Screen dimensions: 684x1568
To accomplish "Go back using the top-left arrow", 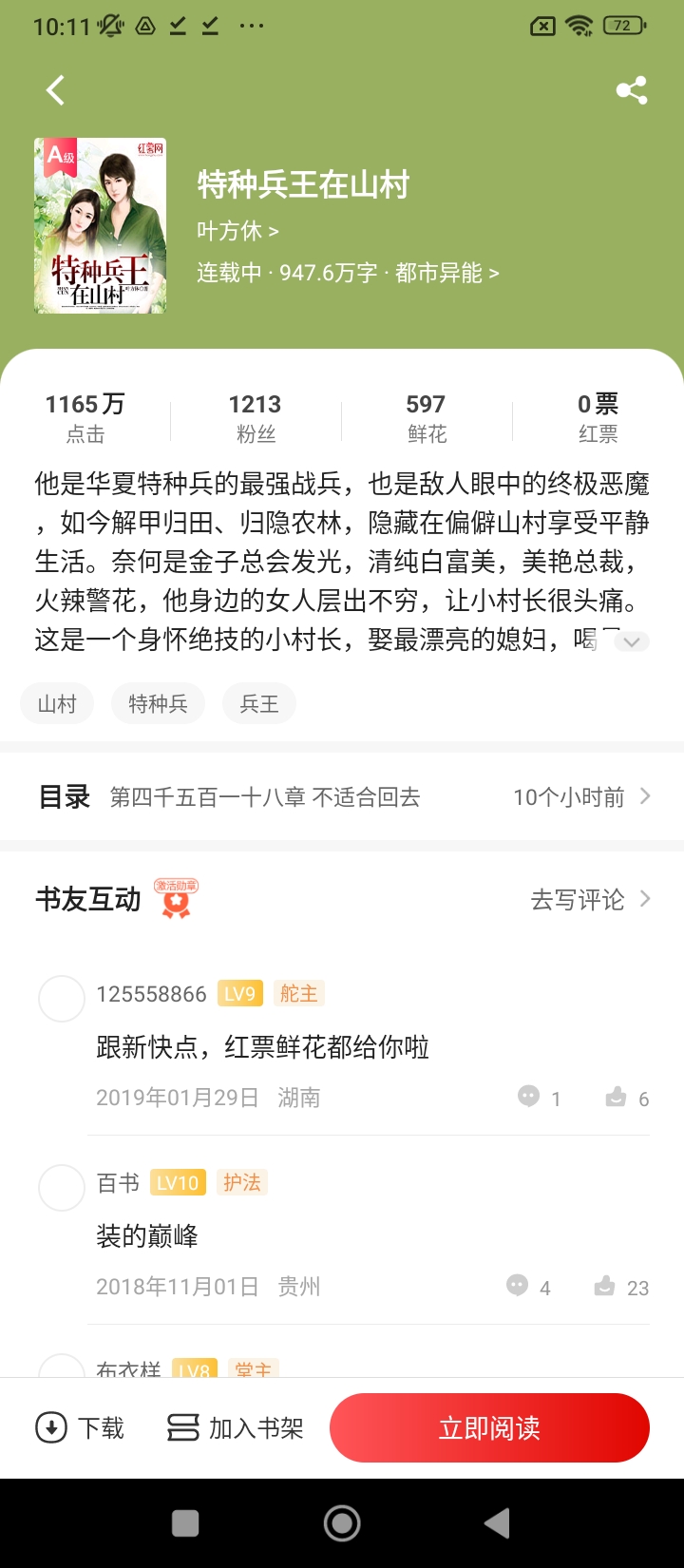I will coord(55,90).
